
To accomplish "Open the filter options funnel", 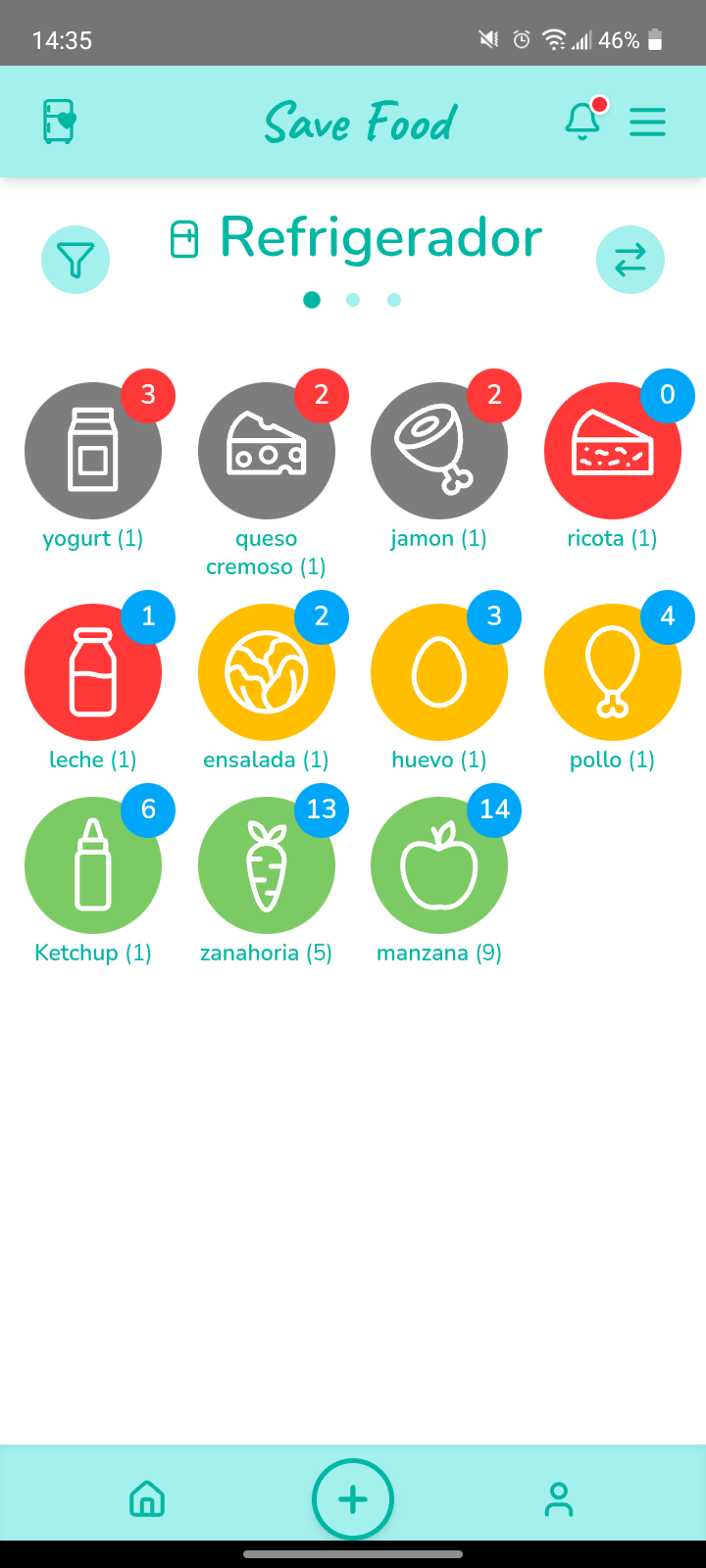I will point(76,259).
